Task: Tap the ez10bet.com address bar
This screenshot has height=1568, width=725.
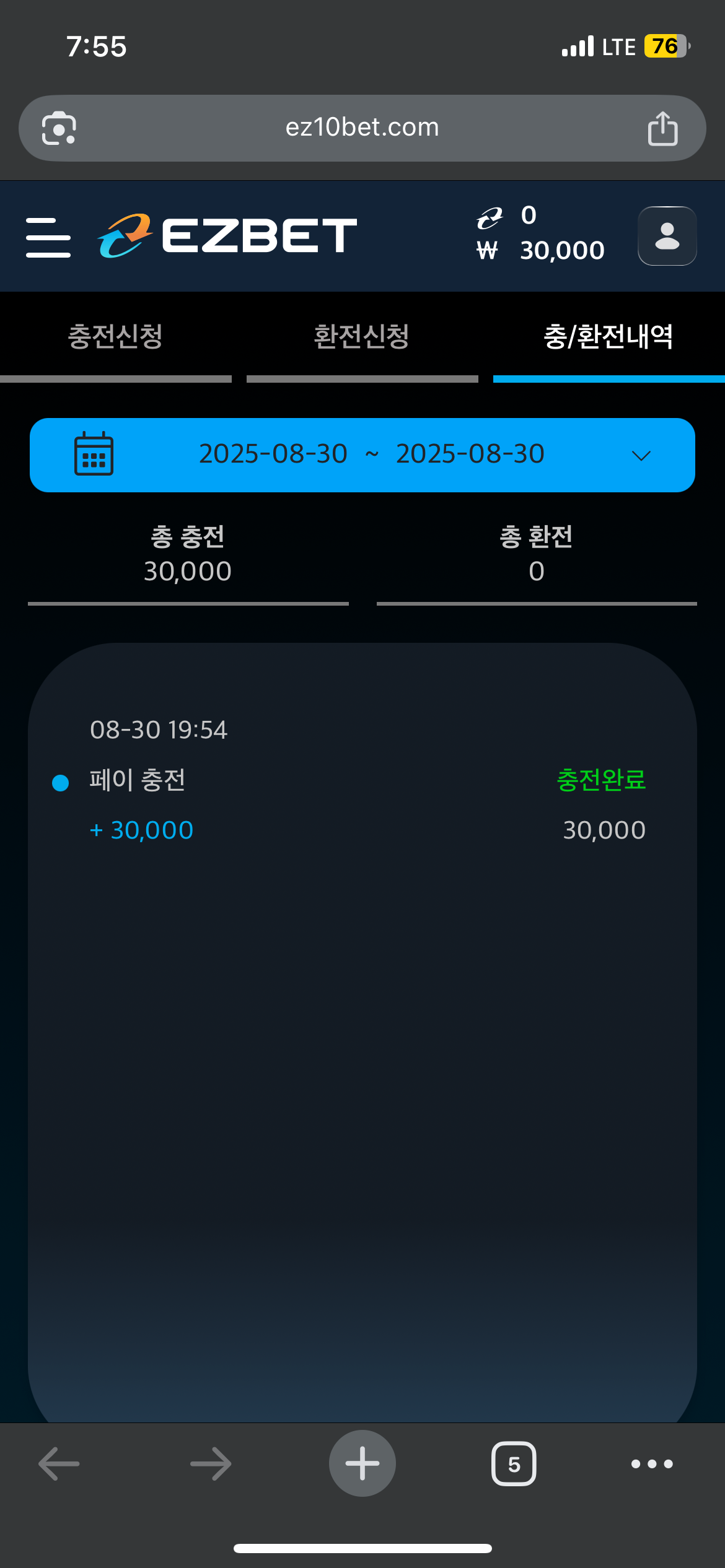Action: tap(362, 128)
